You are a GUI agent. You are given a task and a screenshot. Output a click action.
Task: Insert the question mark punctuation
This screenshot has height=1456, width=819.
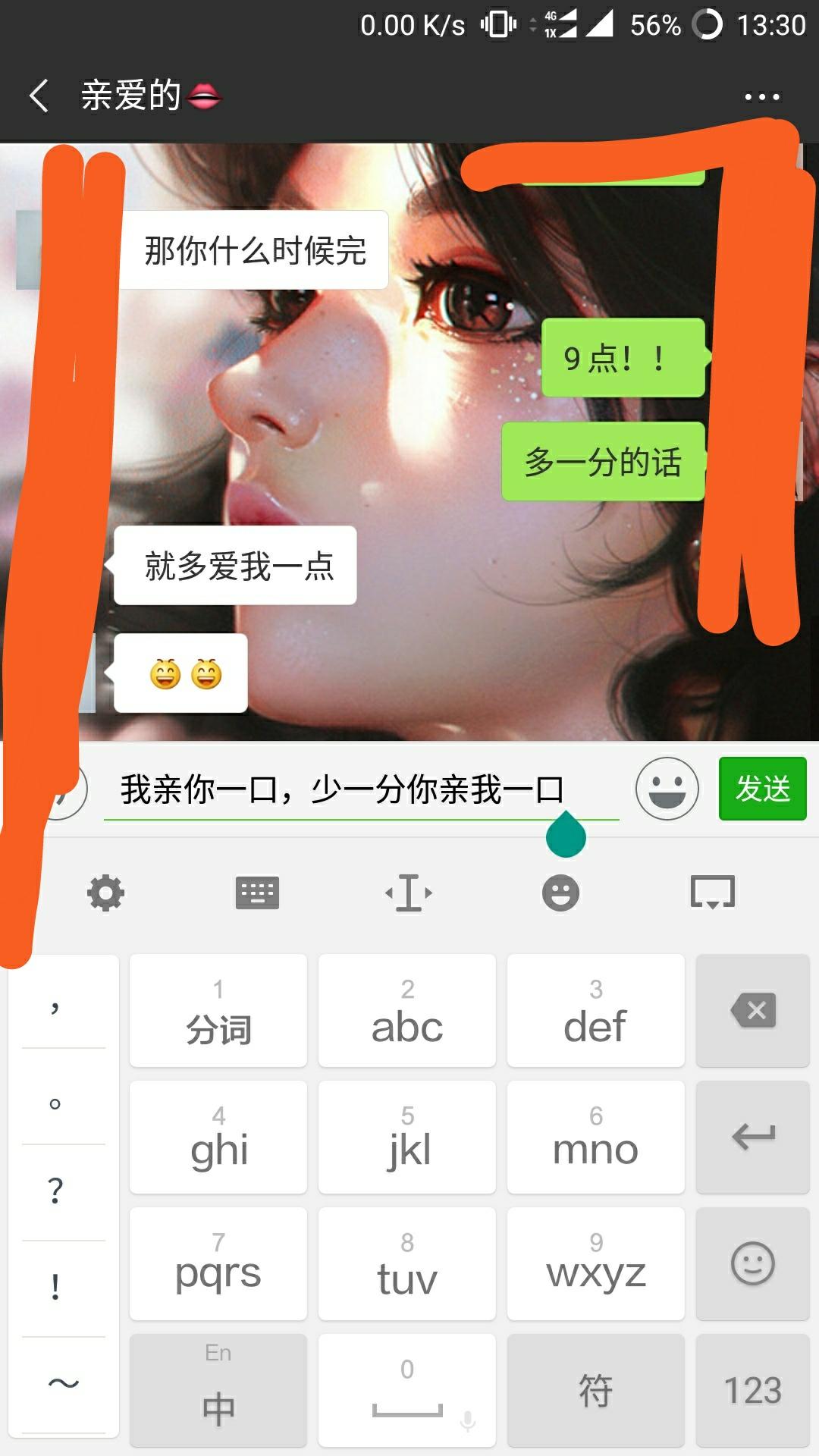pos(55,1191)
